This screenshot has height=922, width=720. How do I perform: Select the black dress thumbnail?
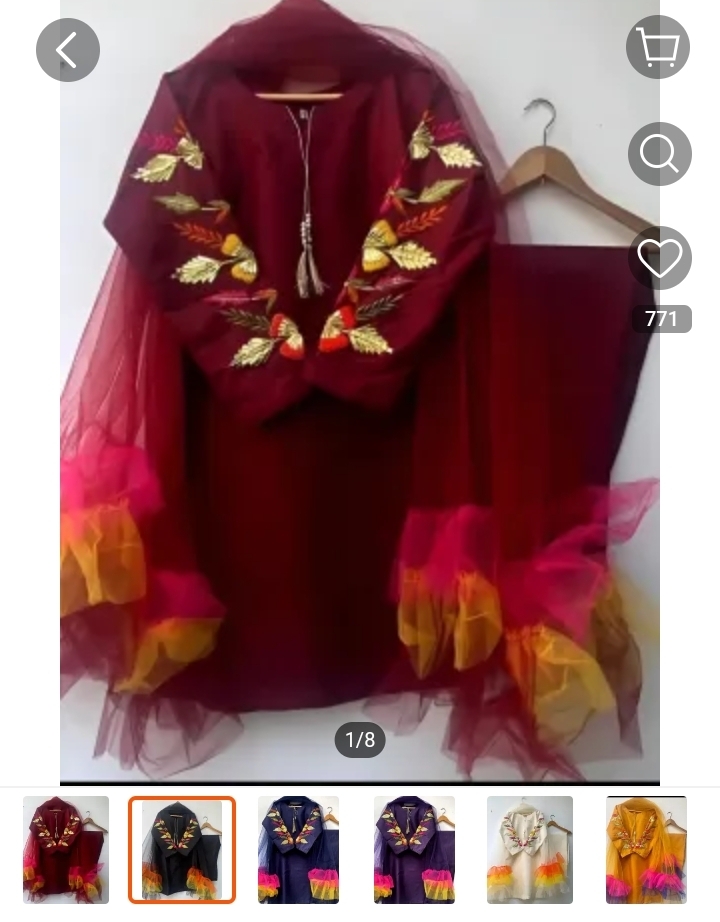[x=182, y=849]
